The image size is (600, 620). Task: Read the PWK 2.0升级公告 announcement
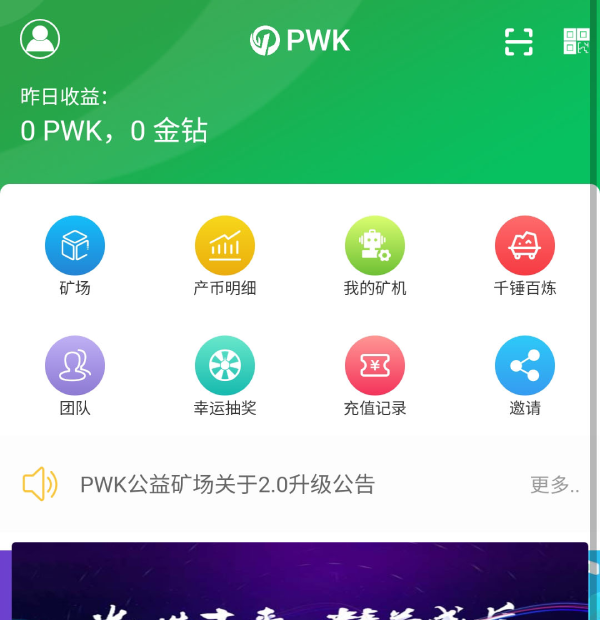(228, 485)
